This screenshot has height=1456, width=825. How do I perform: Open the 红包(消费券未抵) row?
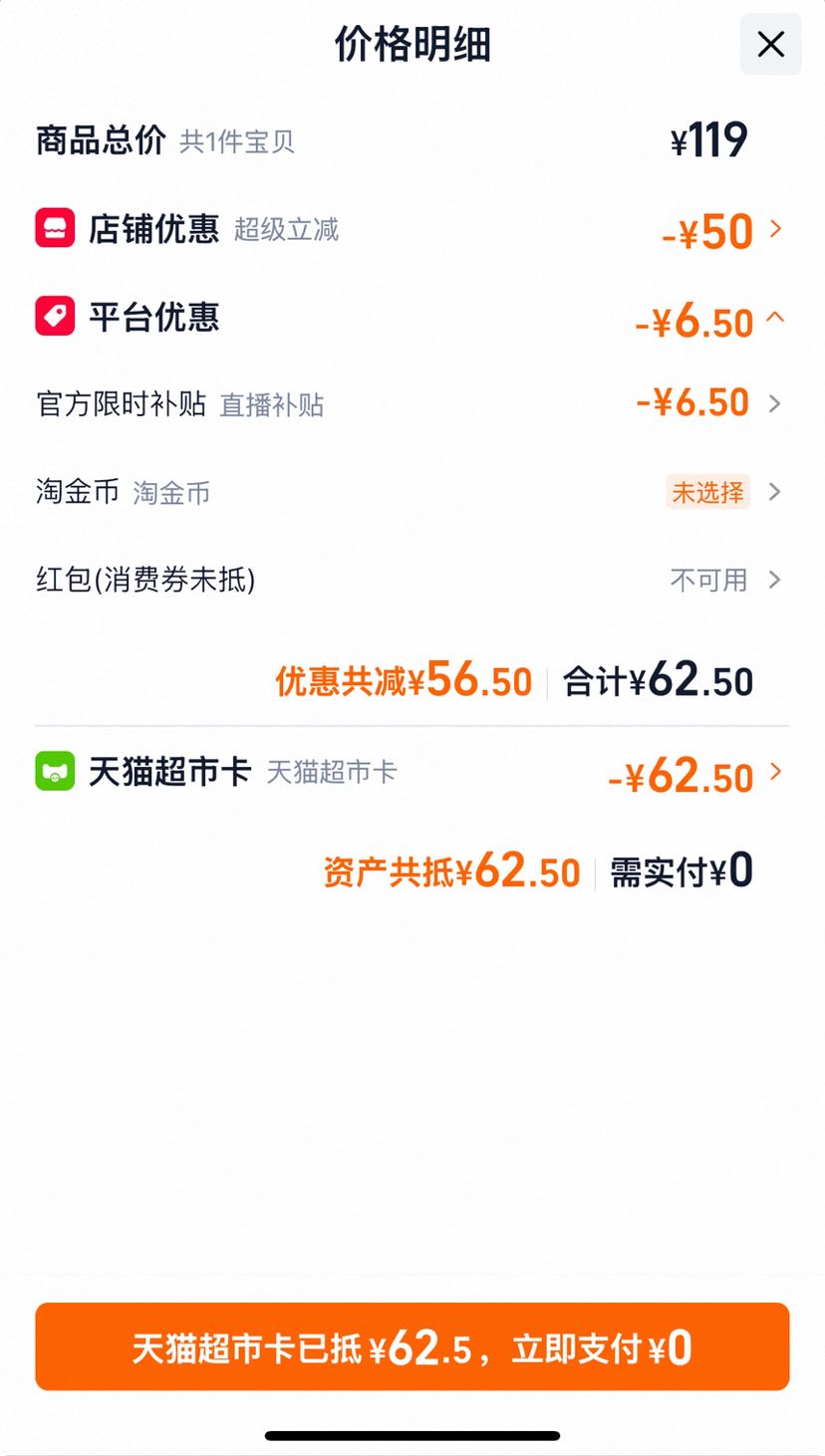[x=412, y=580]
